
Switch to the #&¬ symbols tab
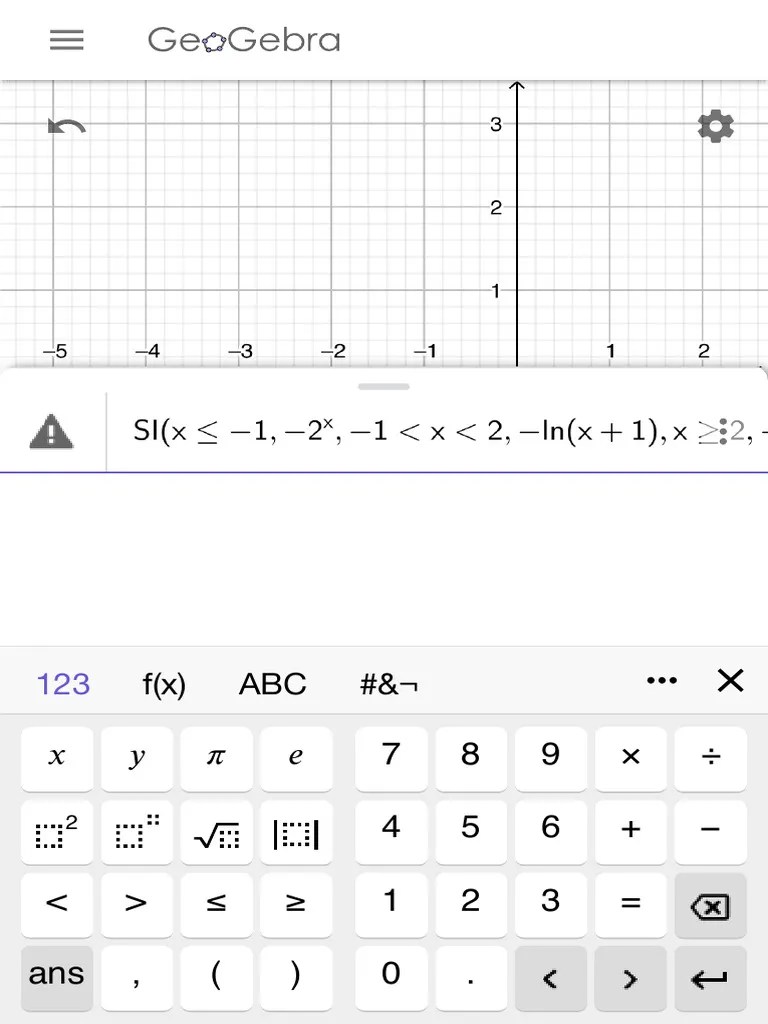tap(387, 684)
